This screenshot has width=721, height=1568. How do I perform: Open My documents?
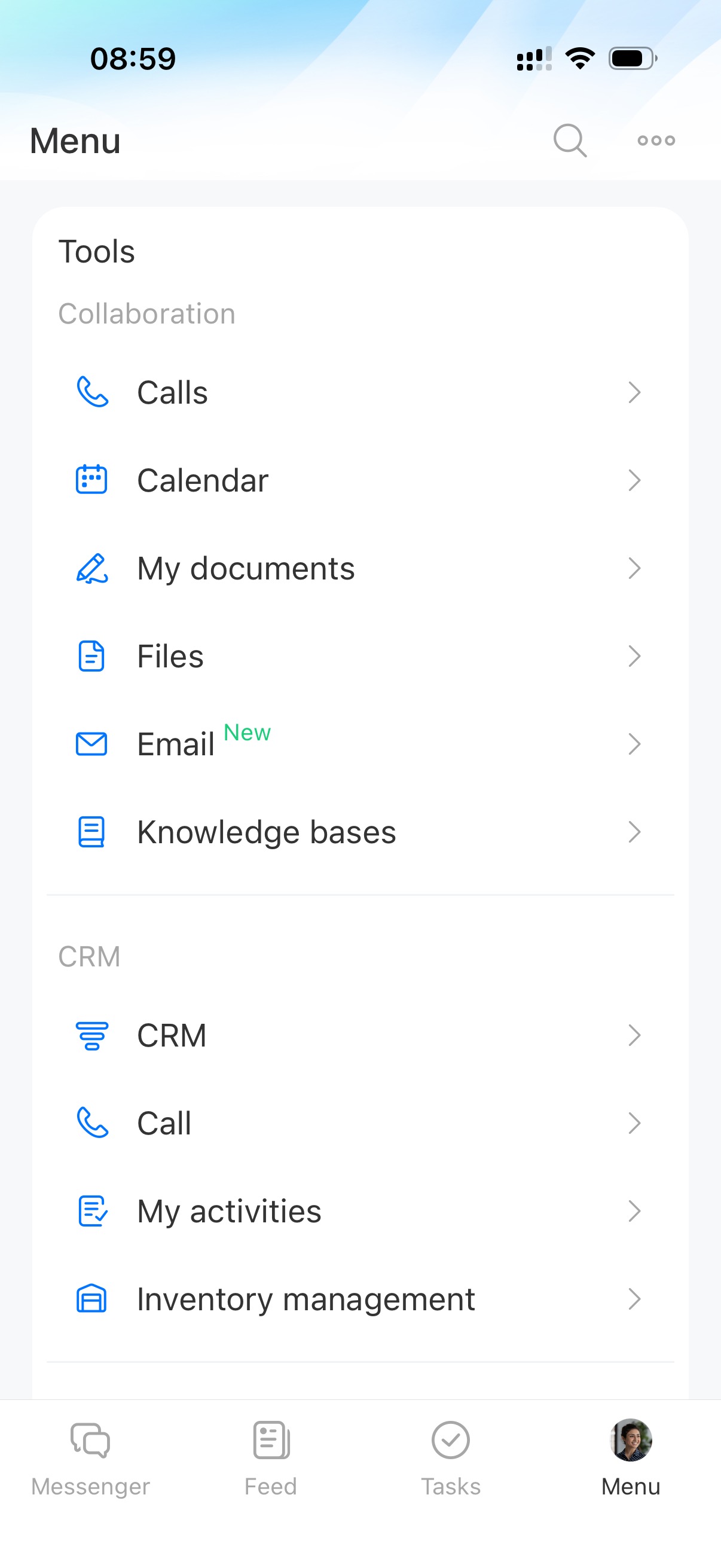pyautogui.click(x=359, y=569)
